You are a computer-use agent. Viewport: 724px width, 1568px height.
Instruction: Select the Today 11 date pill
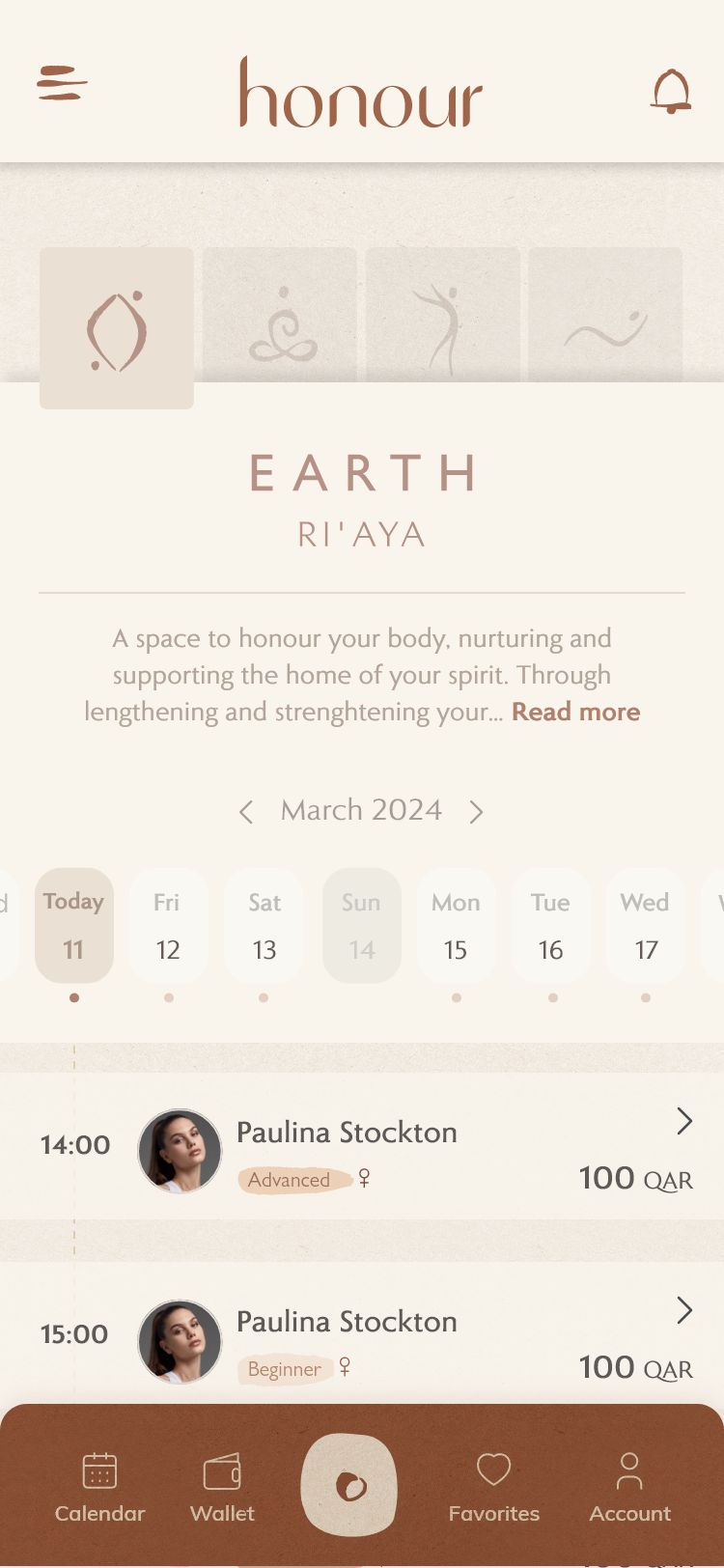[x=74, y=925]
